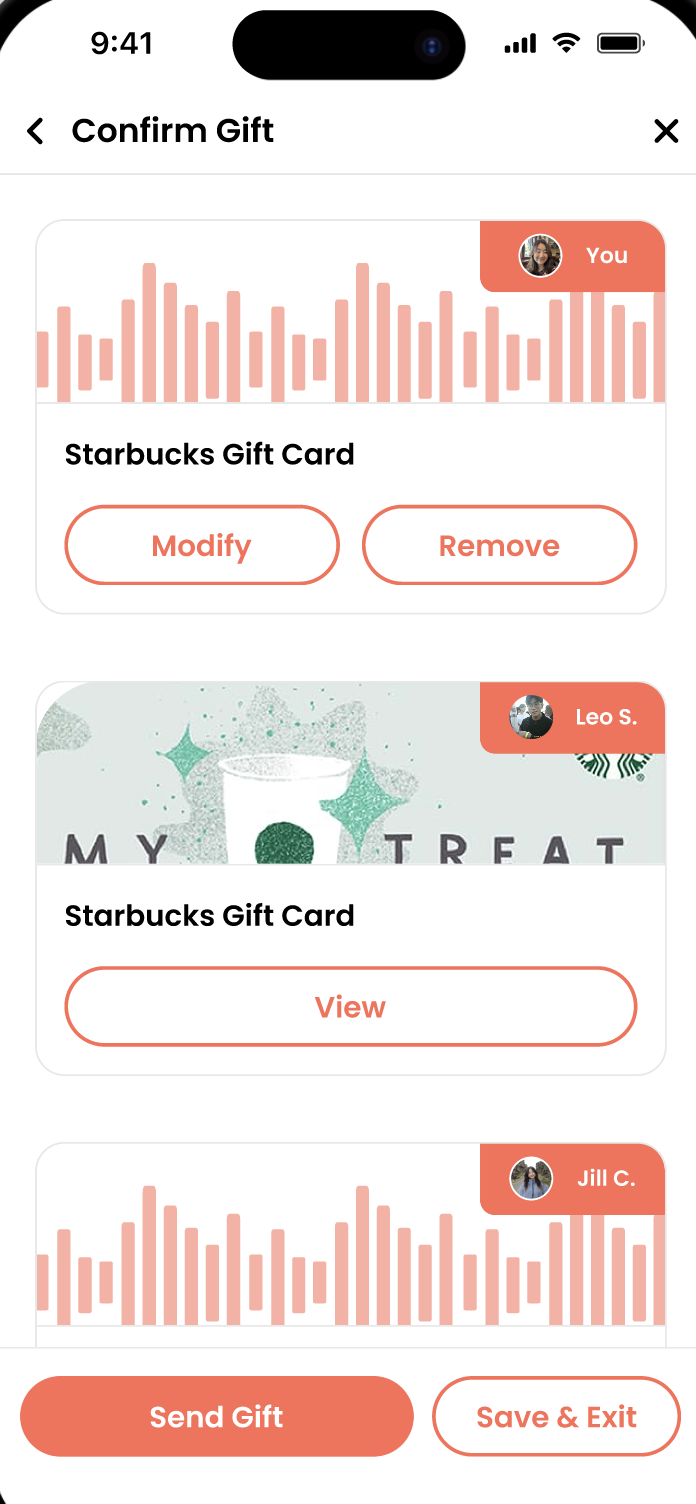
Task: Close the Confirm Gift screen
Action: coord(665,131)
